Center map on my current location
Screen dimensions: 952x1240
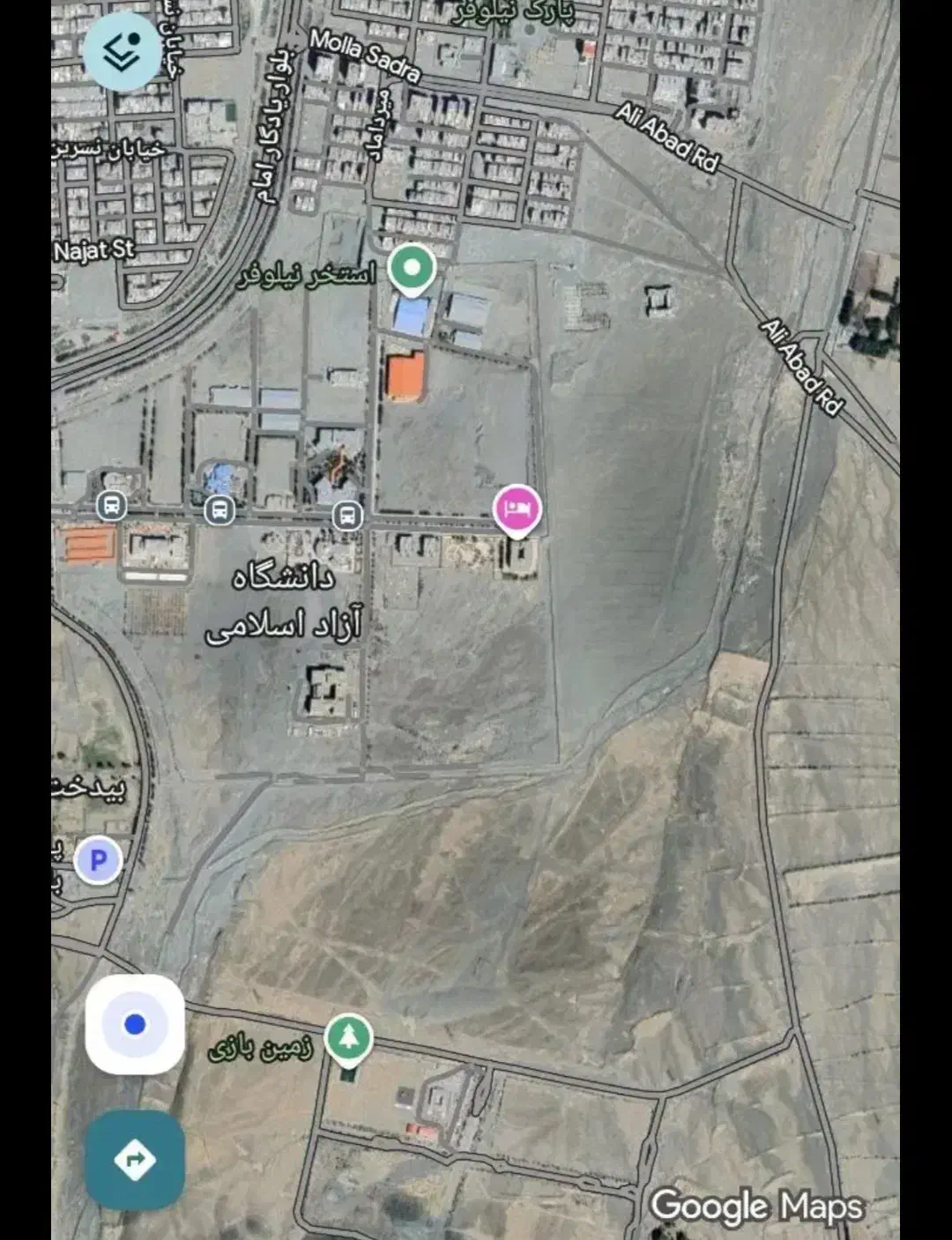point(135,1024)
